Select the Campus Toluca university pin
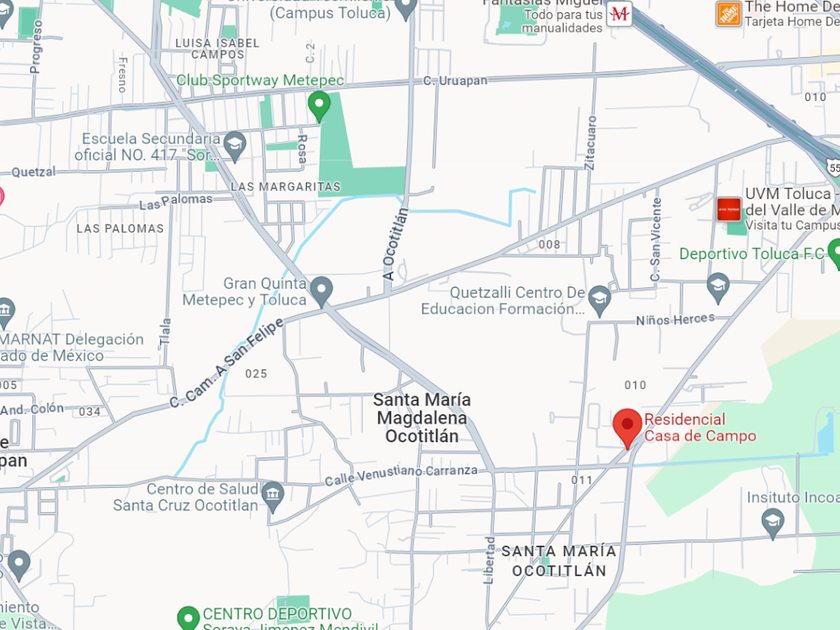The width and height of the screenshot is (840, 630). (406, 9)
